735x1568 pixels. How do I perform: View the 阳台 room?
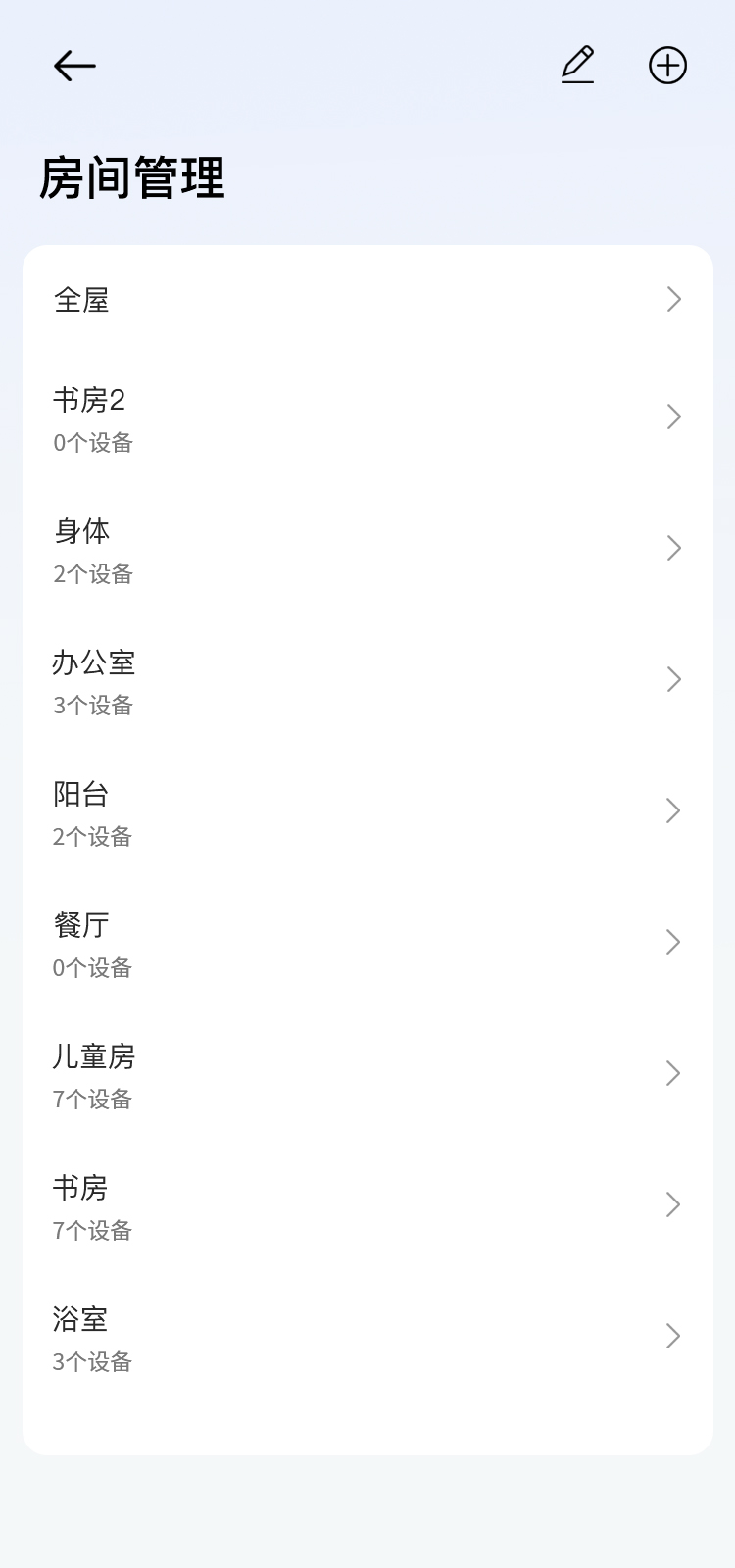point(367,812)
